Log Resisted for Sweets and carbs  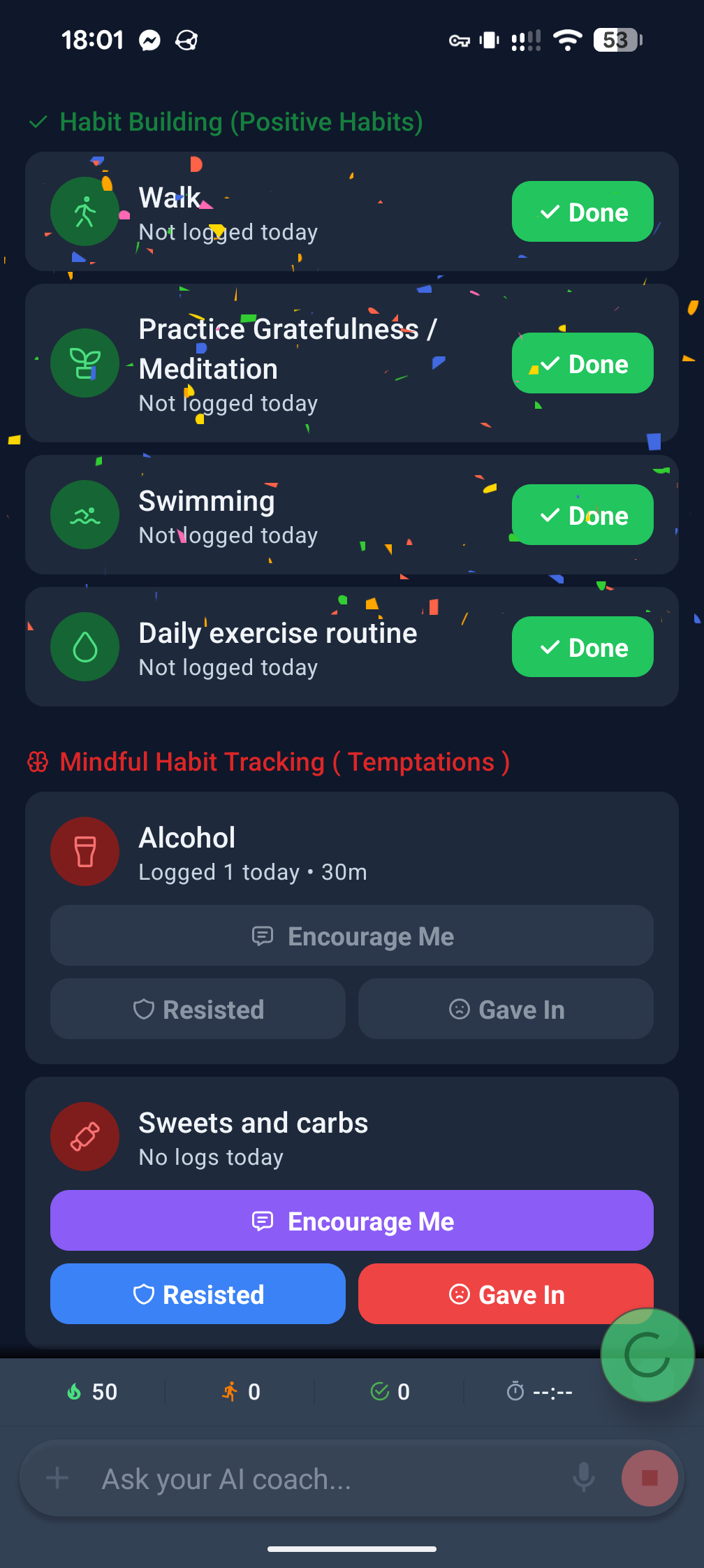(198, 1293)
